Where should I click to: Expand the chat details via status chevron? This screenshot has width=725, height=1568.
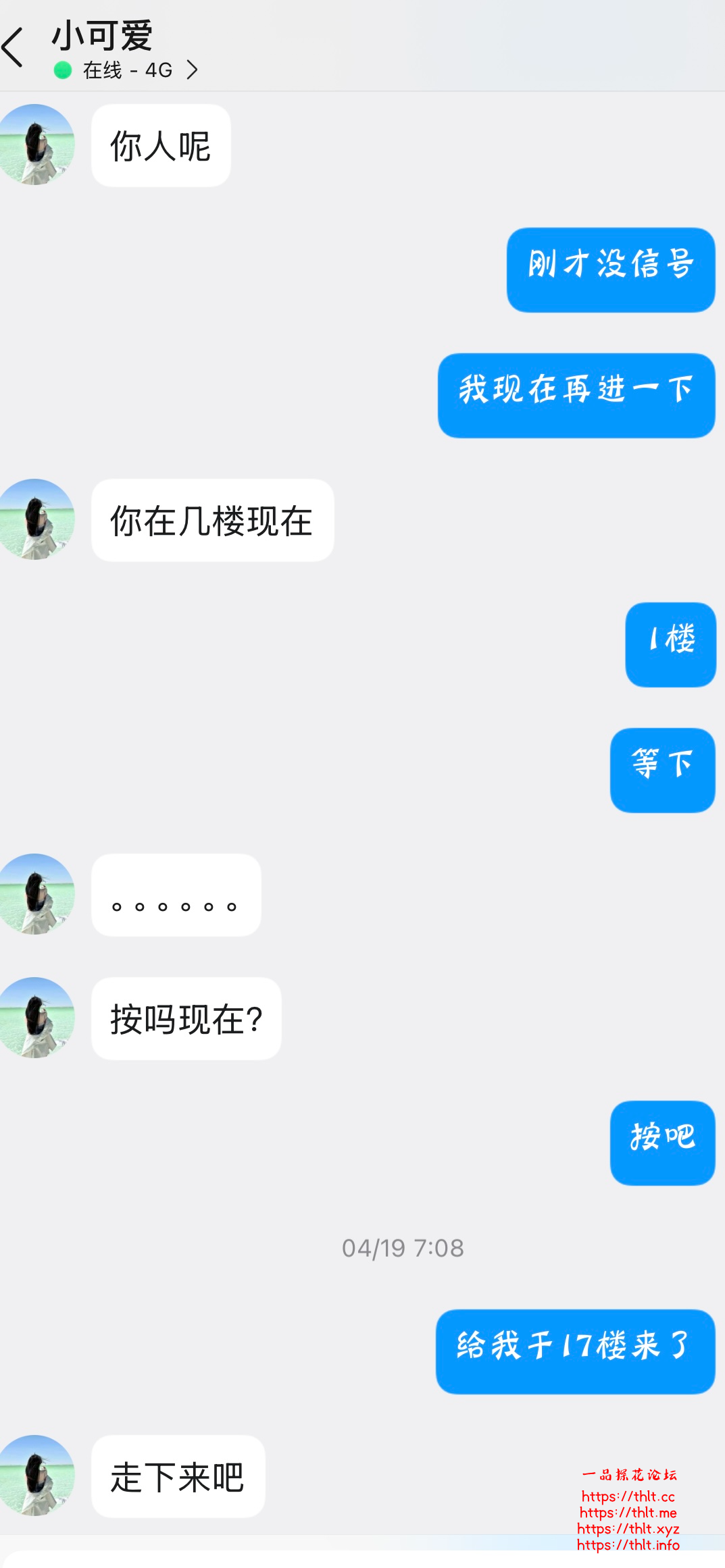click(x=193, y=70)
